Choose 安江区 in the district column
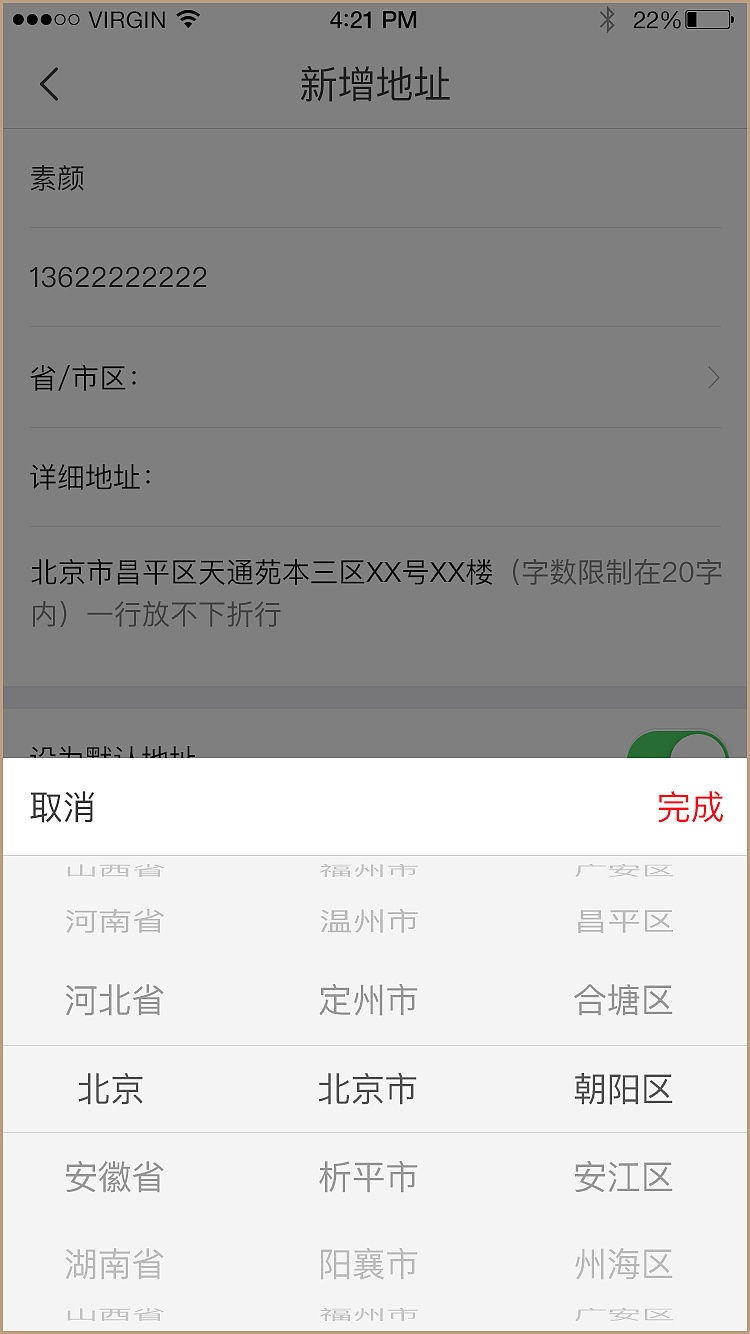750x1334 pixels. coord(623,1177)
